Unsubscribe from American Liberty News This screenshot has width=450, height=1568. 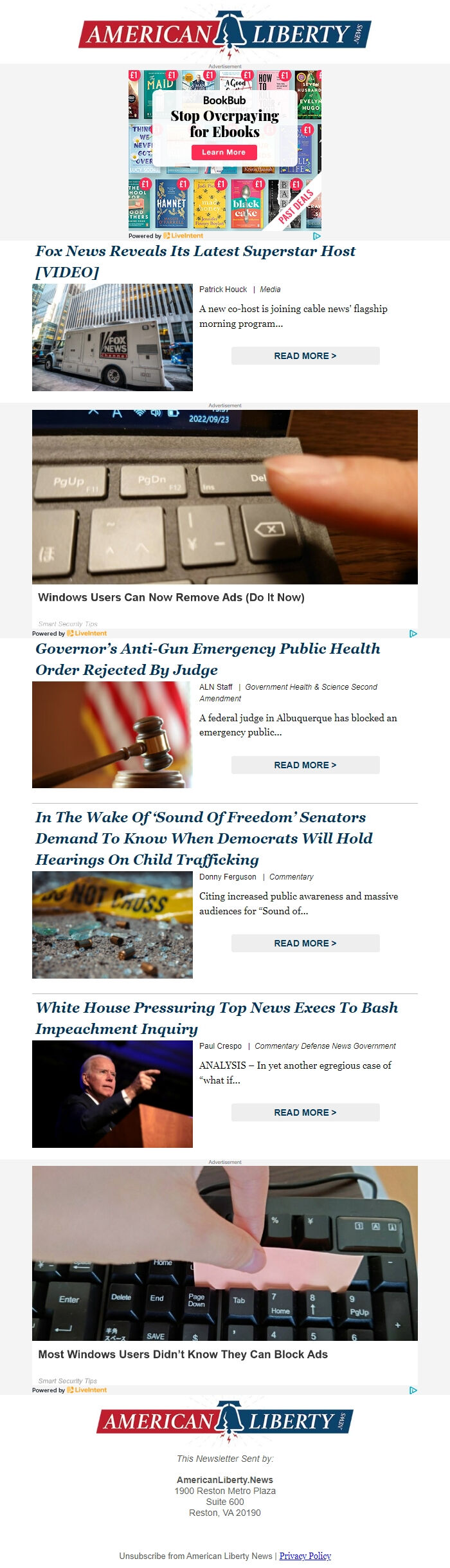(x=195, y=1556)
